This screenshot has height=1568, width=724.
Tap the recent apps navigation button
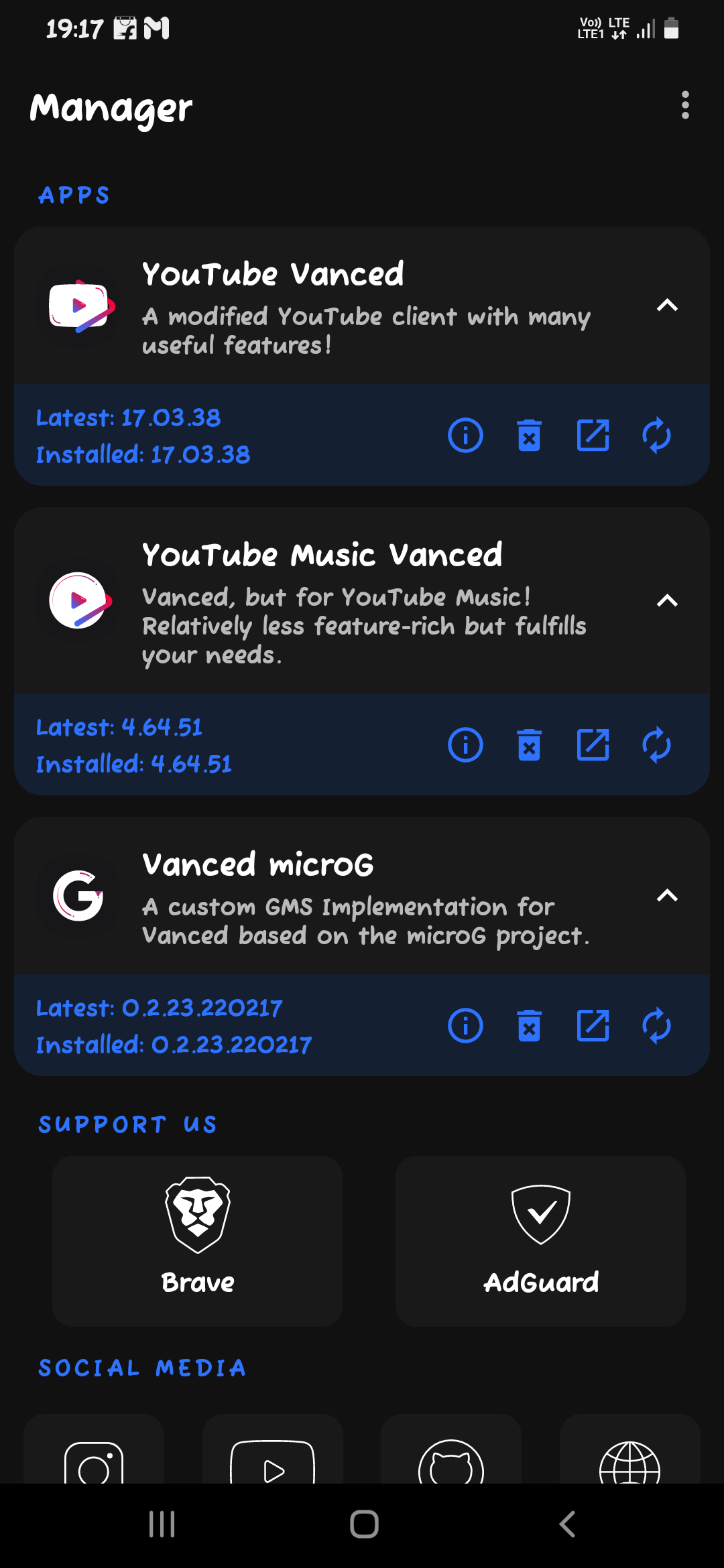(x=161, y=1525)
